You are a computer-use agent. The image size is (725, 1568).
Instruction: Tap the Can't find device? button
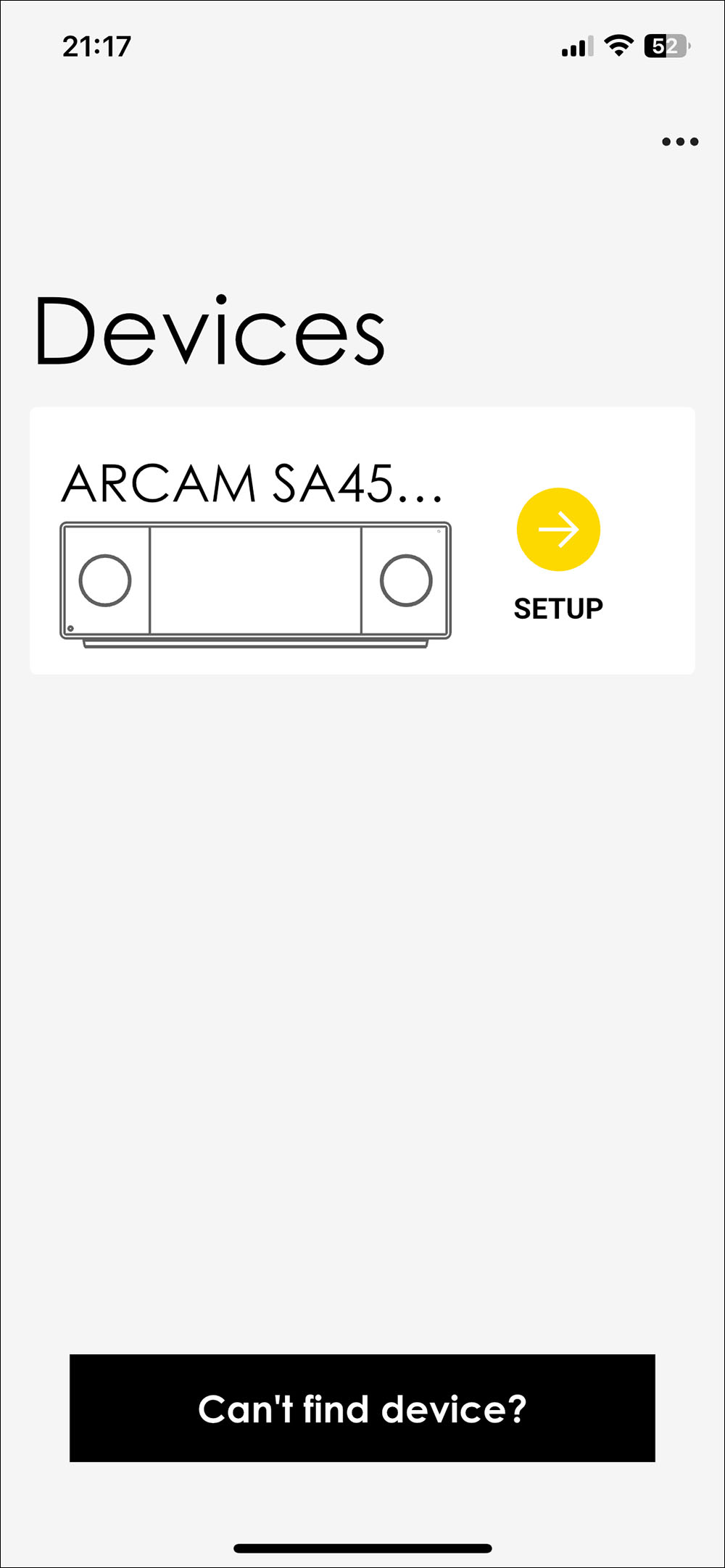click(x=362, y=1409)
